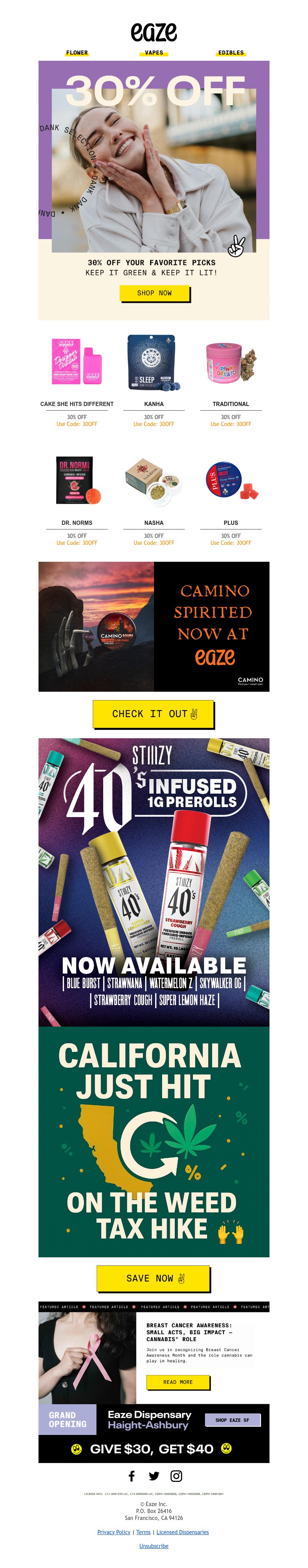Tap the SHOP NOW button
Image resolution: width=308 pixels, height=1568 pixels.
[x=154, y=293]
